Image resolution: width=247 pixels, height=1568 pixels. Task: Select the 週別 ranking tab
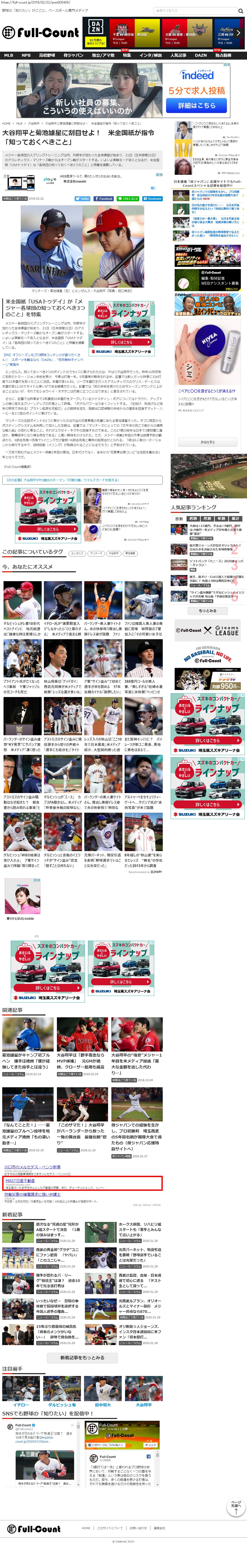(193, 519)
